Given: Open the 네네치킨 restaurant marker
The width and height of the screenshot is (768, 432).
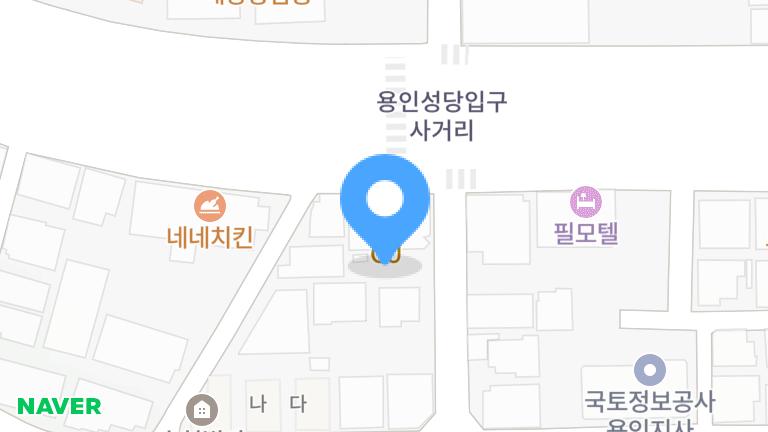Looking at the screenshot, I should coord(210,207).
